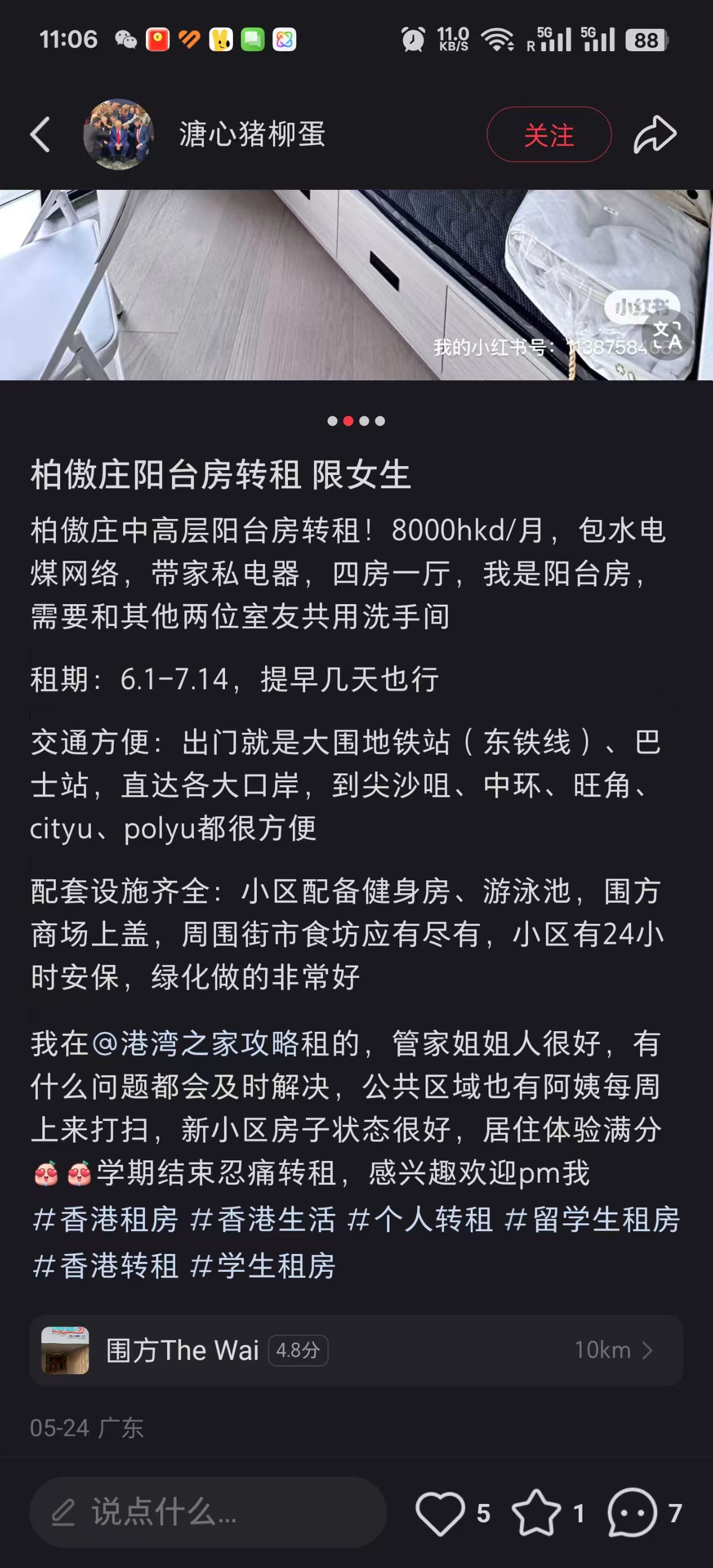Tap the alarm clock icon in the status bar
713x1568 pixels.
(413, 39)
